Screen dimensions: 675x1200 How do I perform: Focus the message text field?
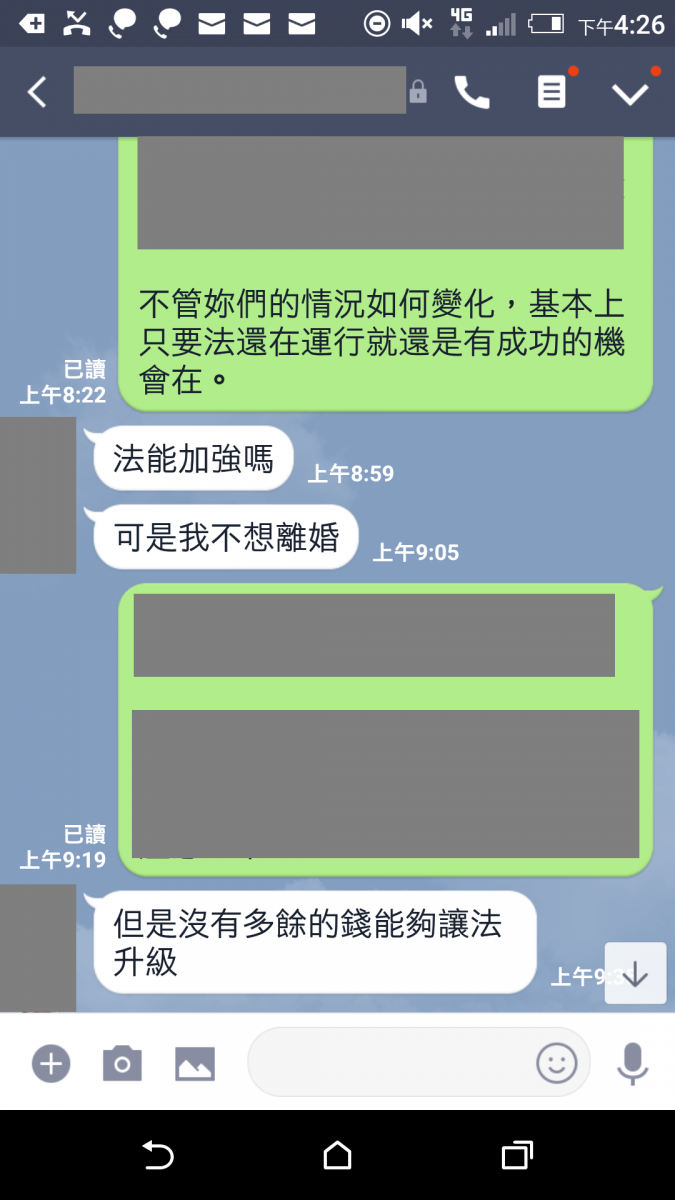pyautogui.click(x=390, y=1063)
